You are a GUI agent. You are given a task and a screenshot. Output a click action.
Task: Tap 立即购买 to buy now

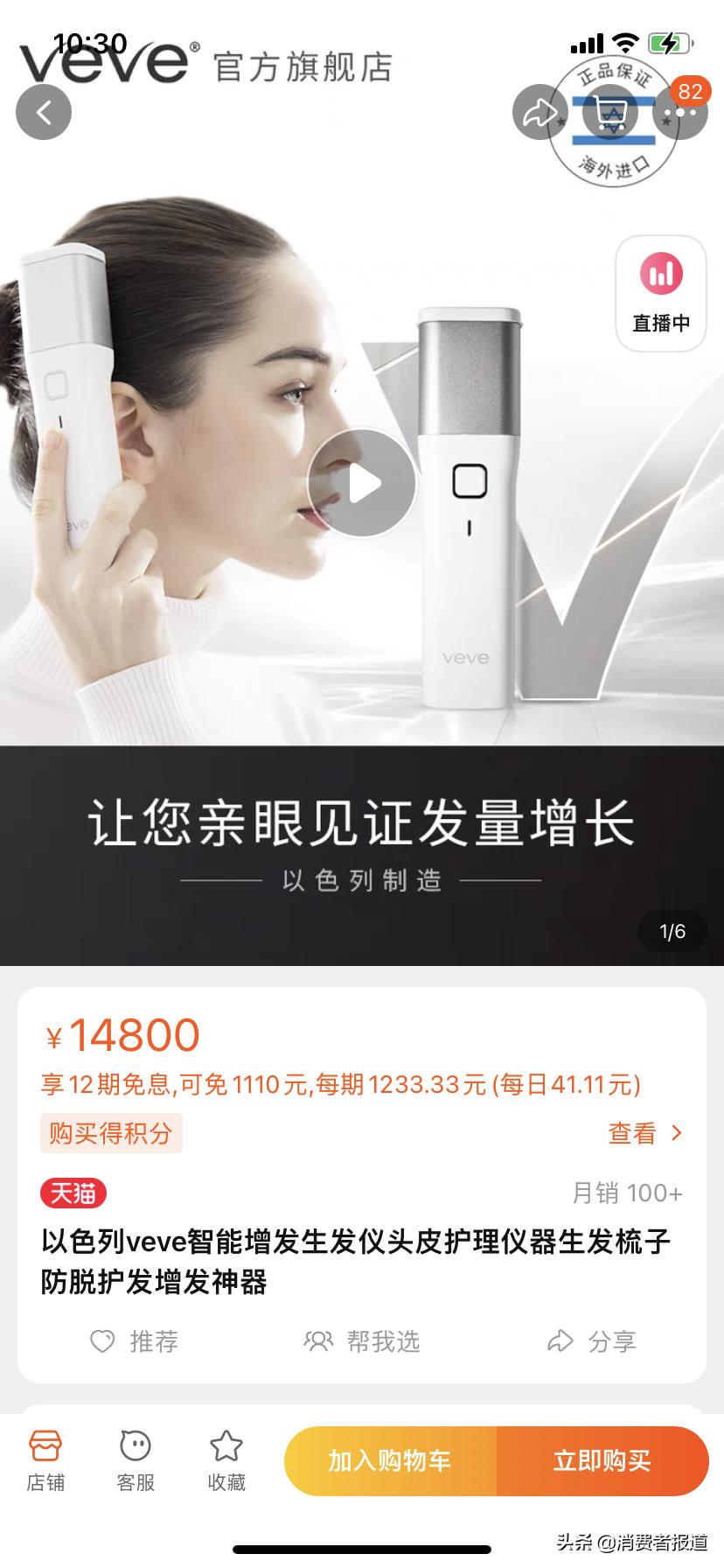tap(602, 1460)
